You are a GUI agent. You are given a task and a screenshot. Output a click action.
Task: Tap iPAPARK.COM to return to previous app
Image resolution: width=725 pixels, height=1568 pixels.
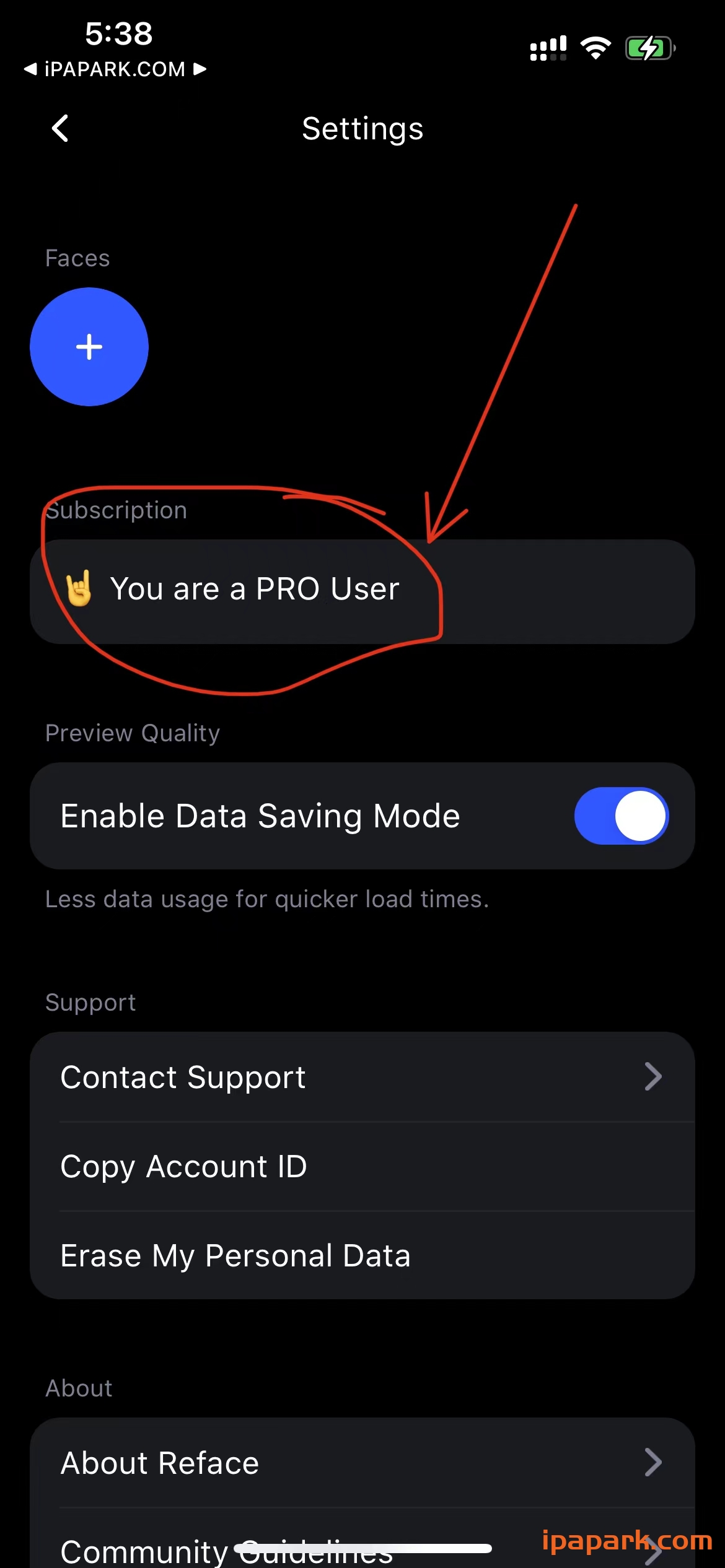click(x=115, y=69)
